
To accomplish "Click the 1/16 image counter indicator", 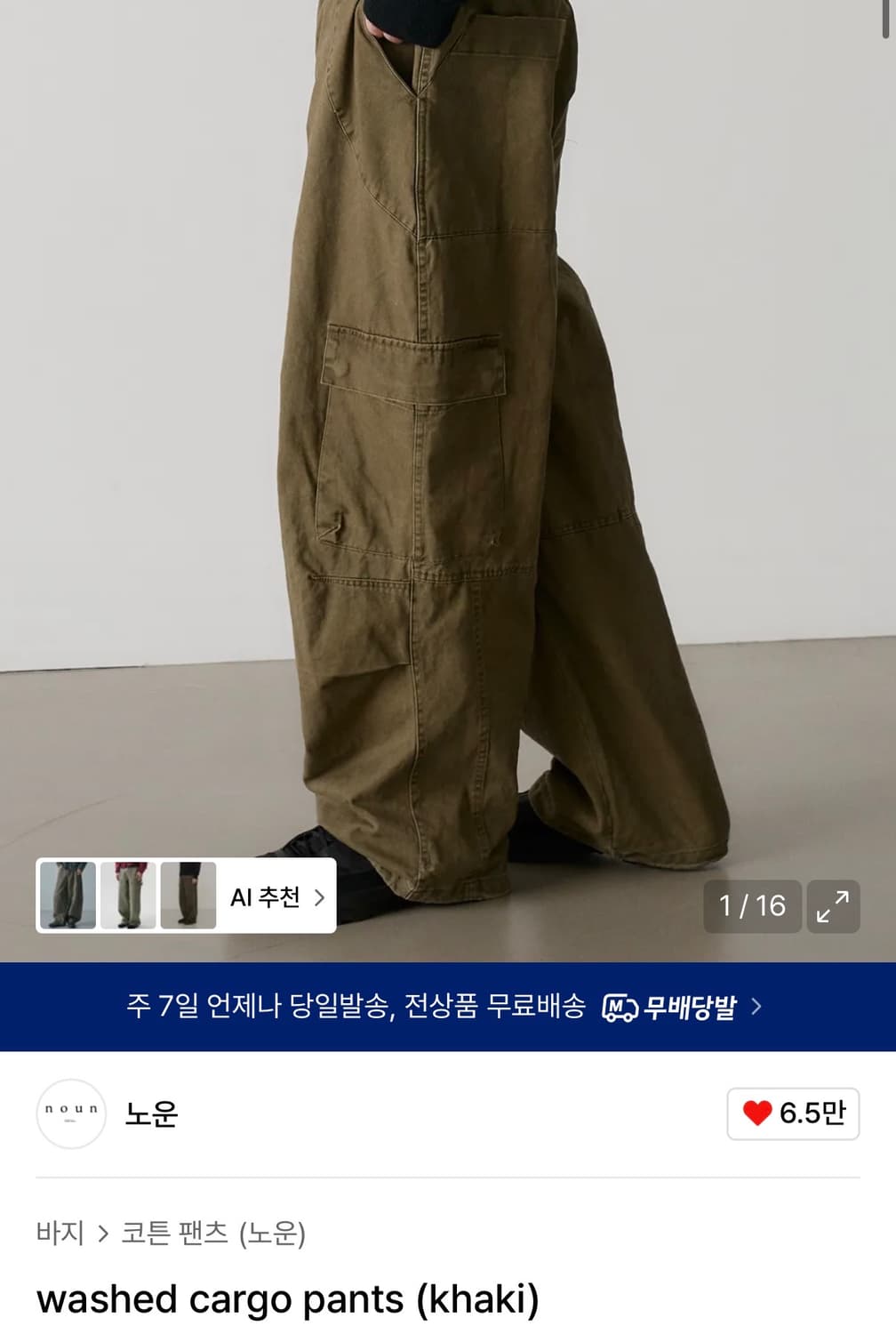I will tap(753, 905).
